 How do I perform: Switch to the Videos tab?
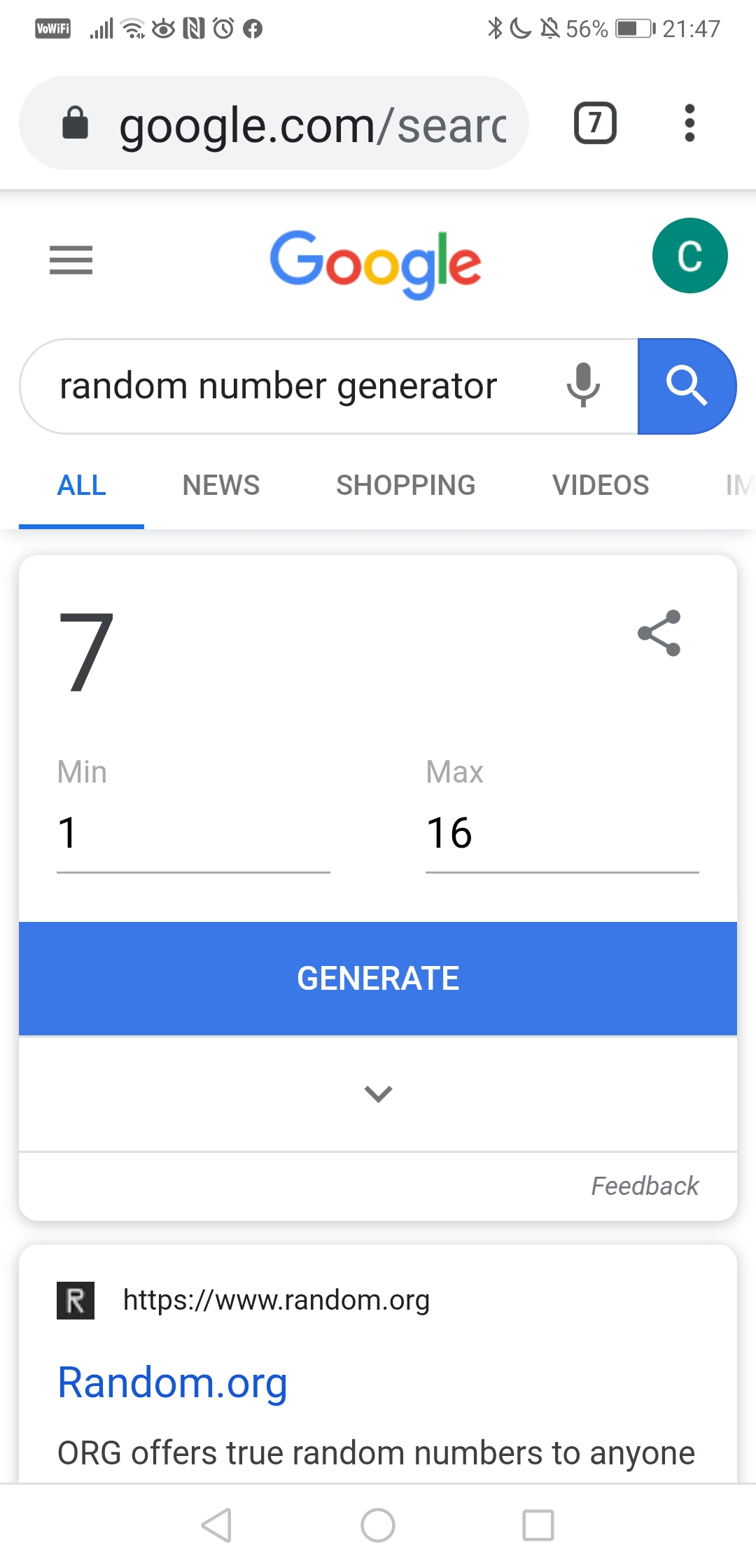click(x=601, y=485)
